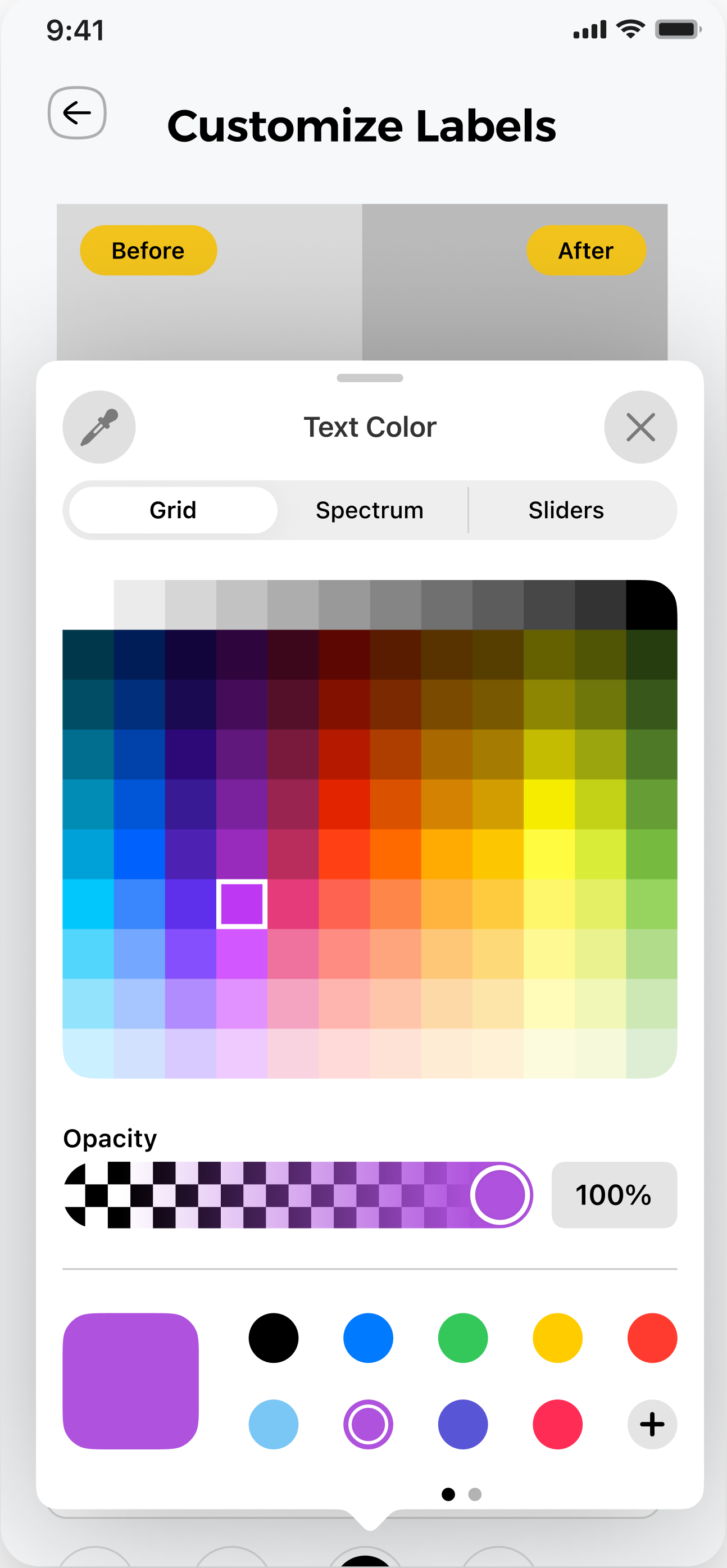Add a new saved color with the plus

point(652,1424)
